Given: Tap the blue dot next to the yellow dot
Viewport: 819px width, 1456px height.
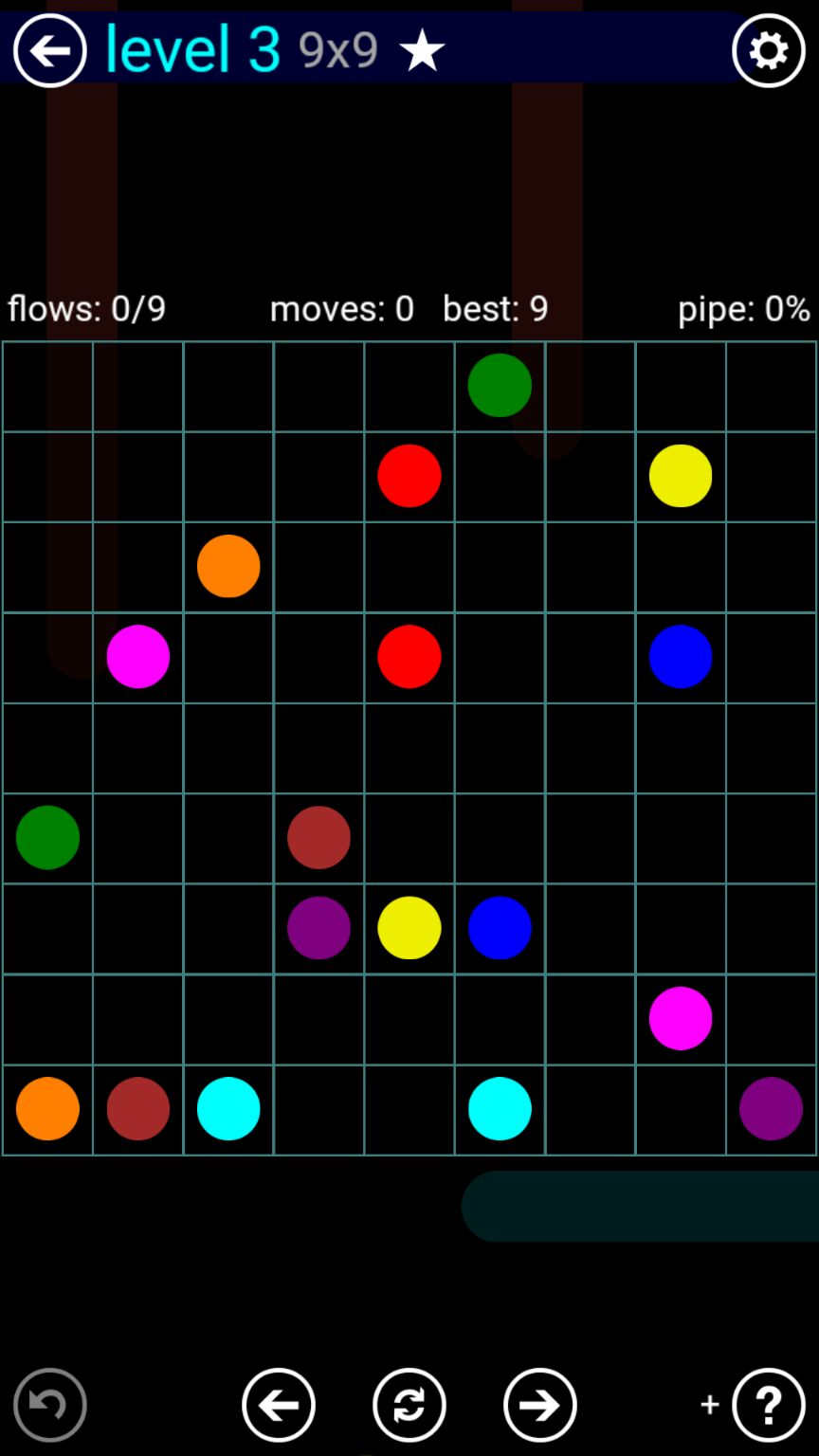Looking at the screenshot, I should point(500,927).
